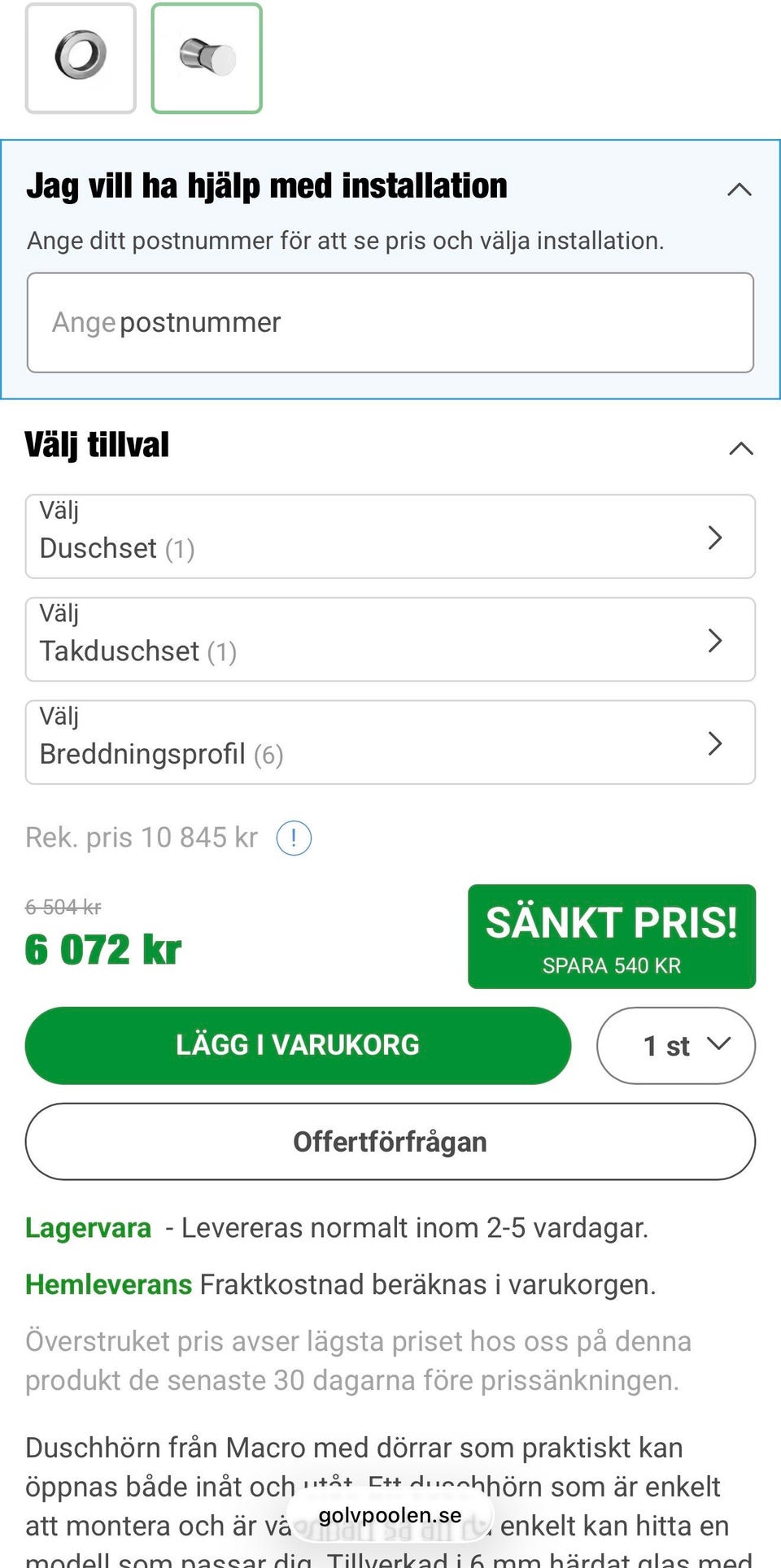The image size is (781, 1568).
Task: Select the ring-shaped product thumbnail
Action: click(x=81, y=58)
